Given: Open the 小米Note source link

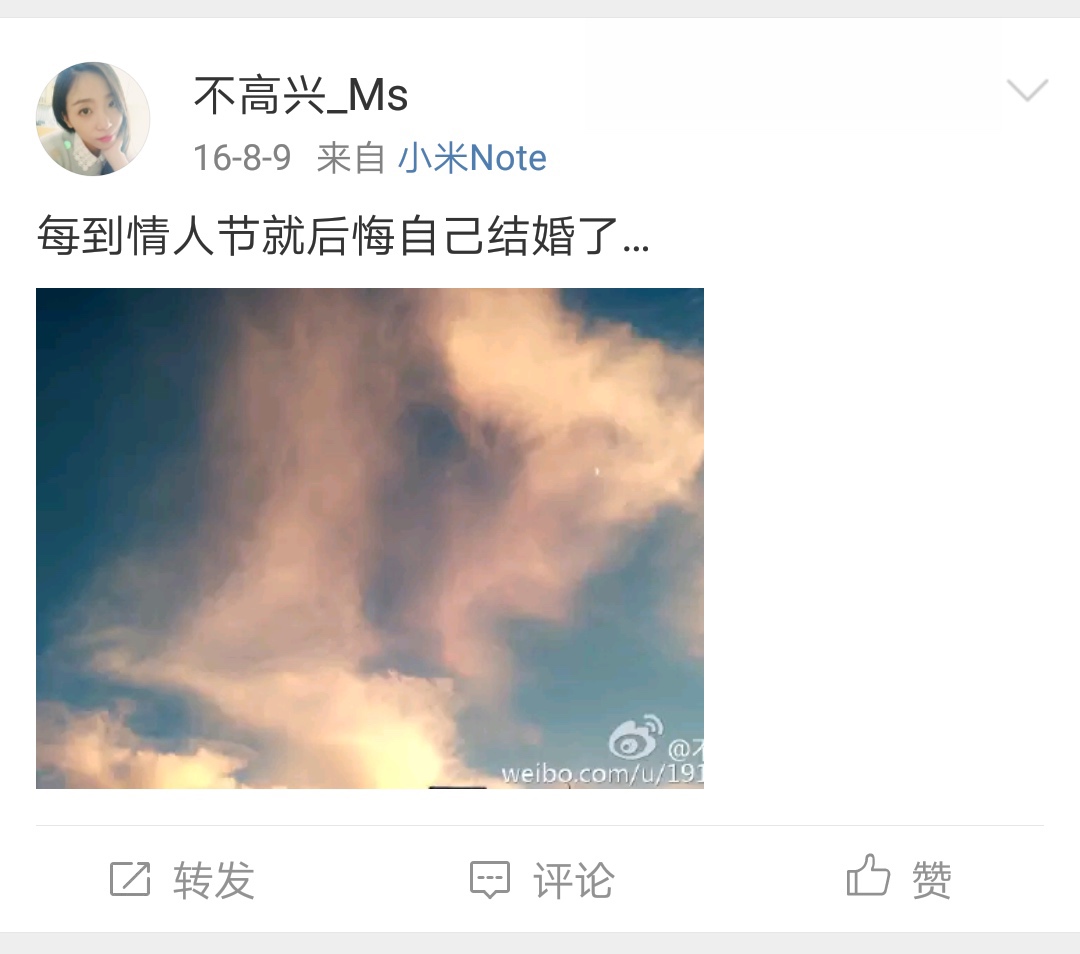Looking at the screenshot, I should tap(472, 158).
